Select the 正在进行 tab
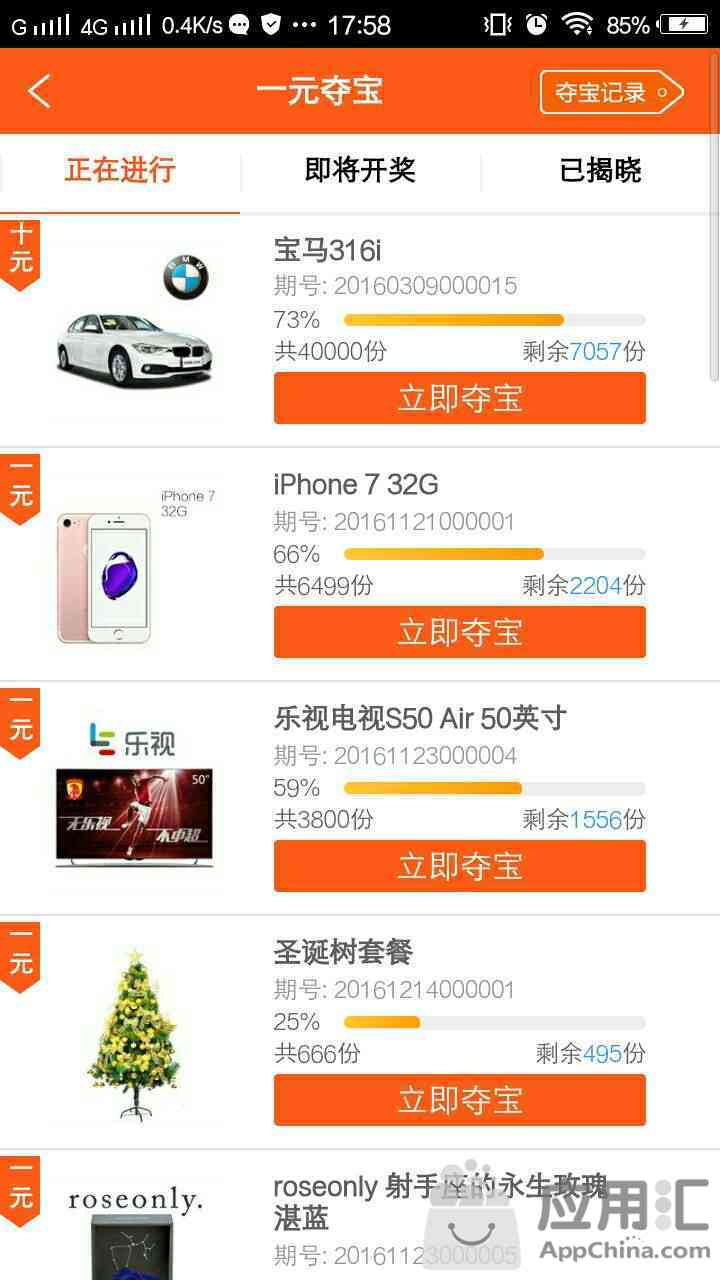 click(120, 170)
